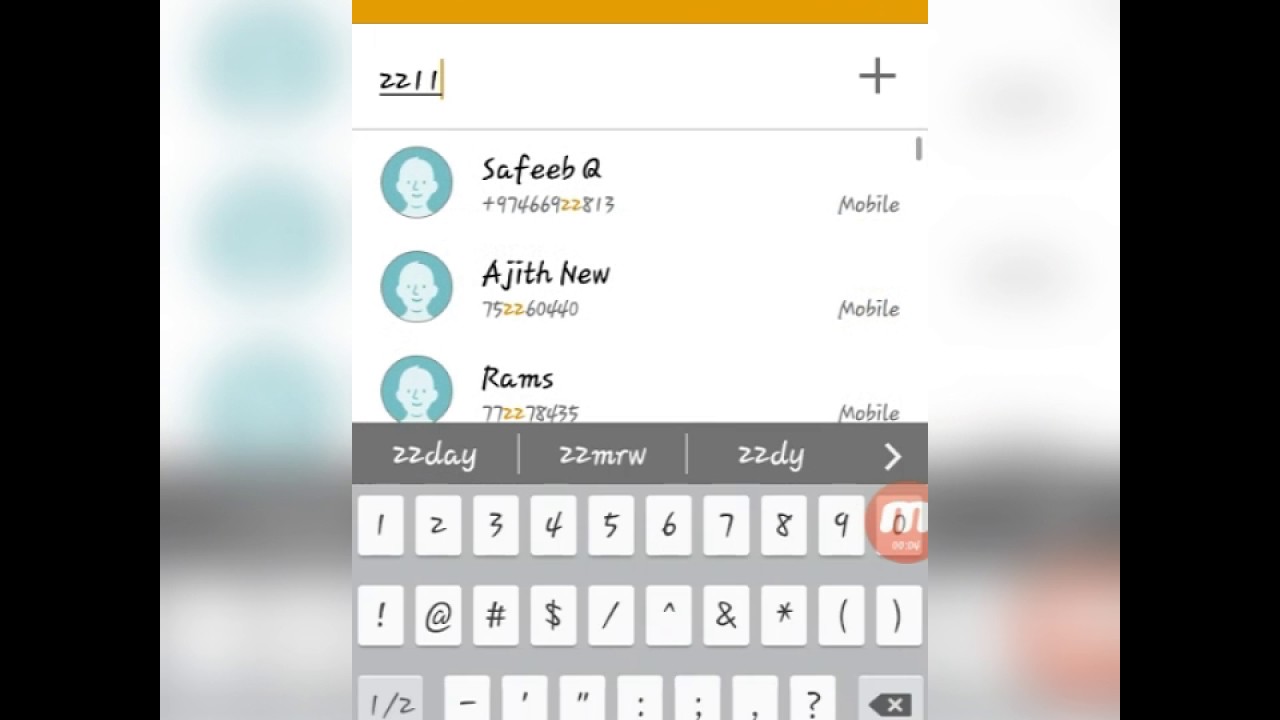Tap the question mark key

click(x=812, y=703)
